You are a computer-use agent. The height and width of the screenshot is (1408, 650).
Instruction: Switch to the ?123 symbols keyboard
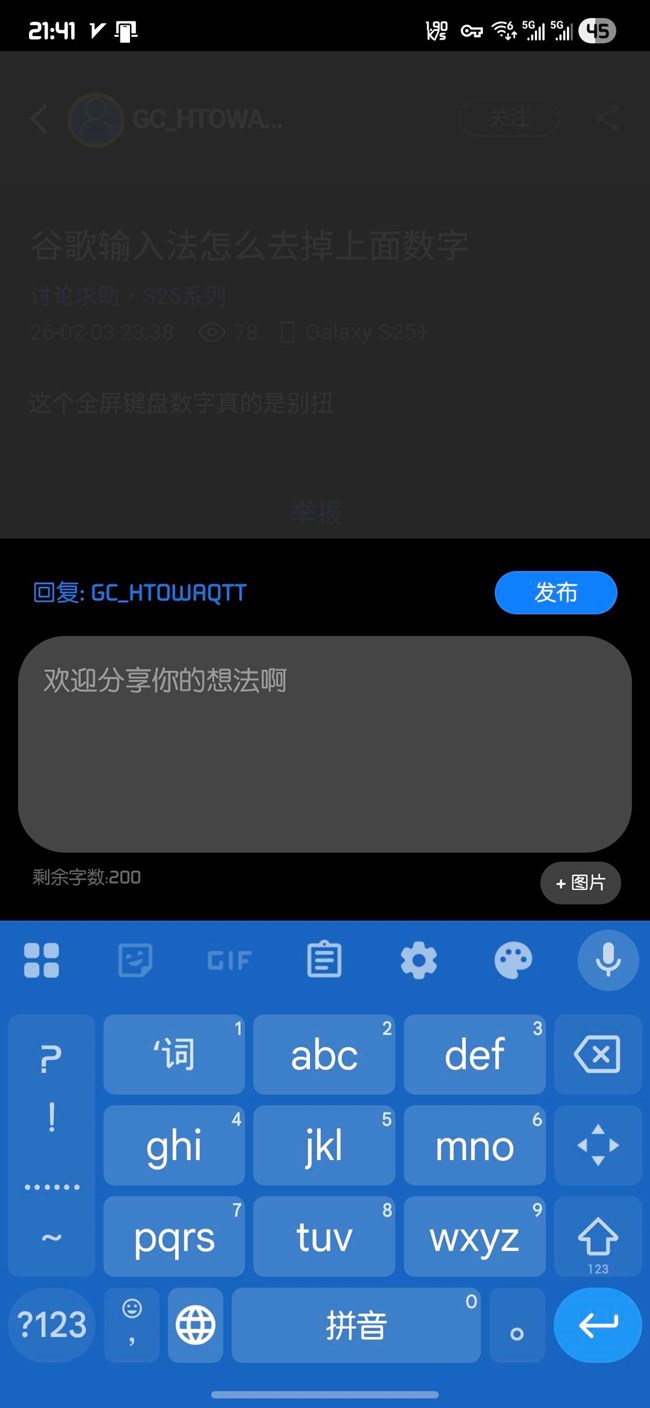(52, 1326)
